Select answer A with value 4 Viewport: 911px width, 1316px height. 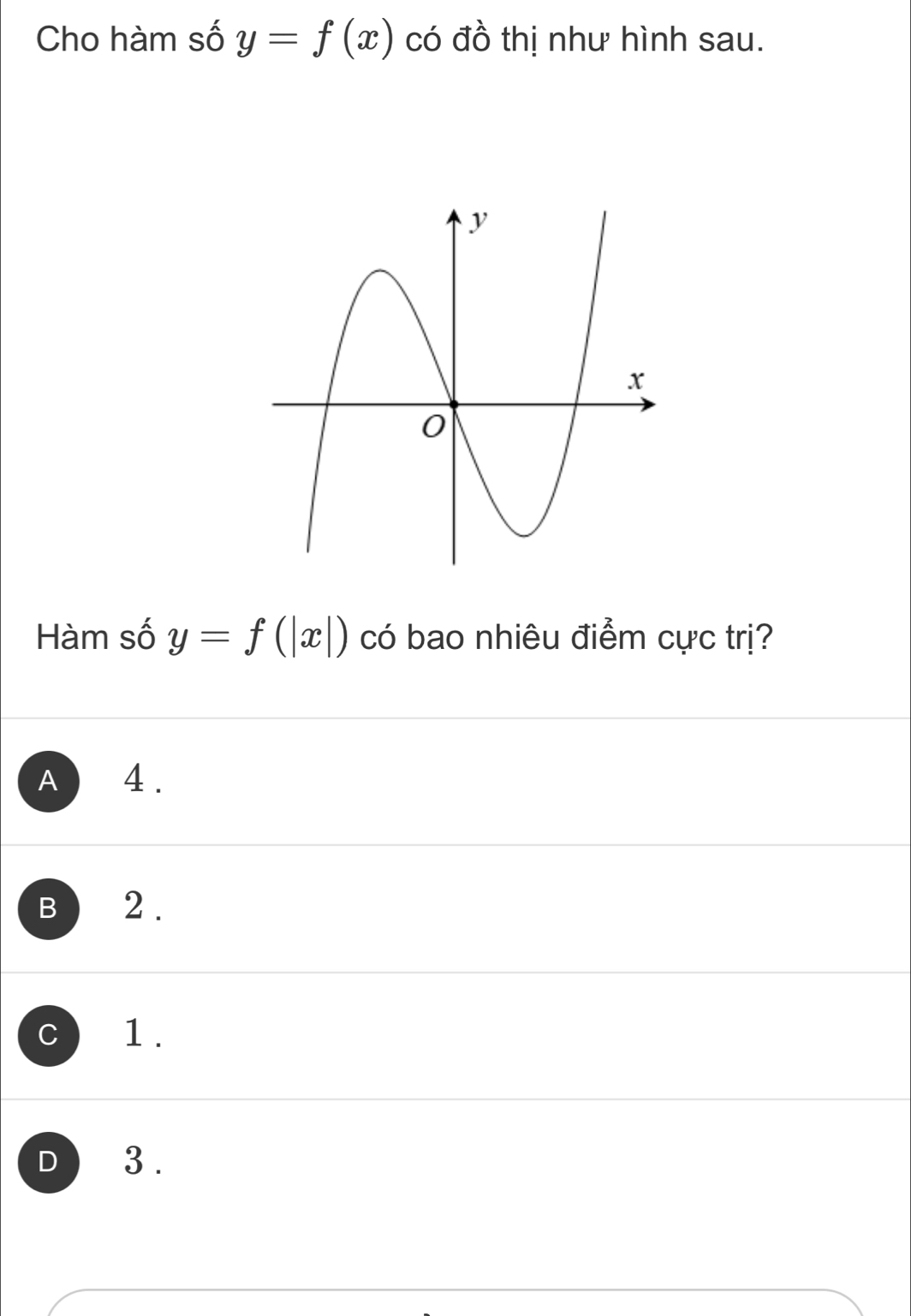[49, 780]
